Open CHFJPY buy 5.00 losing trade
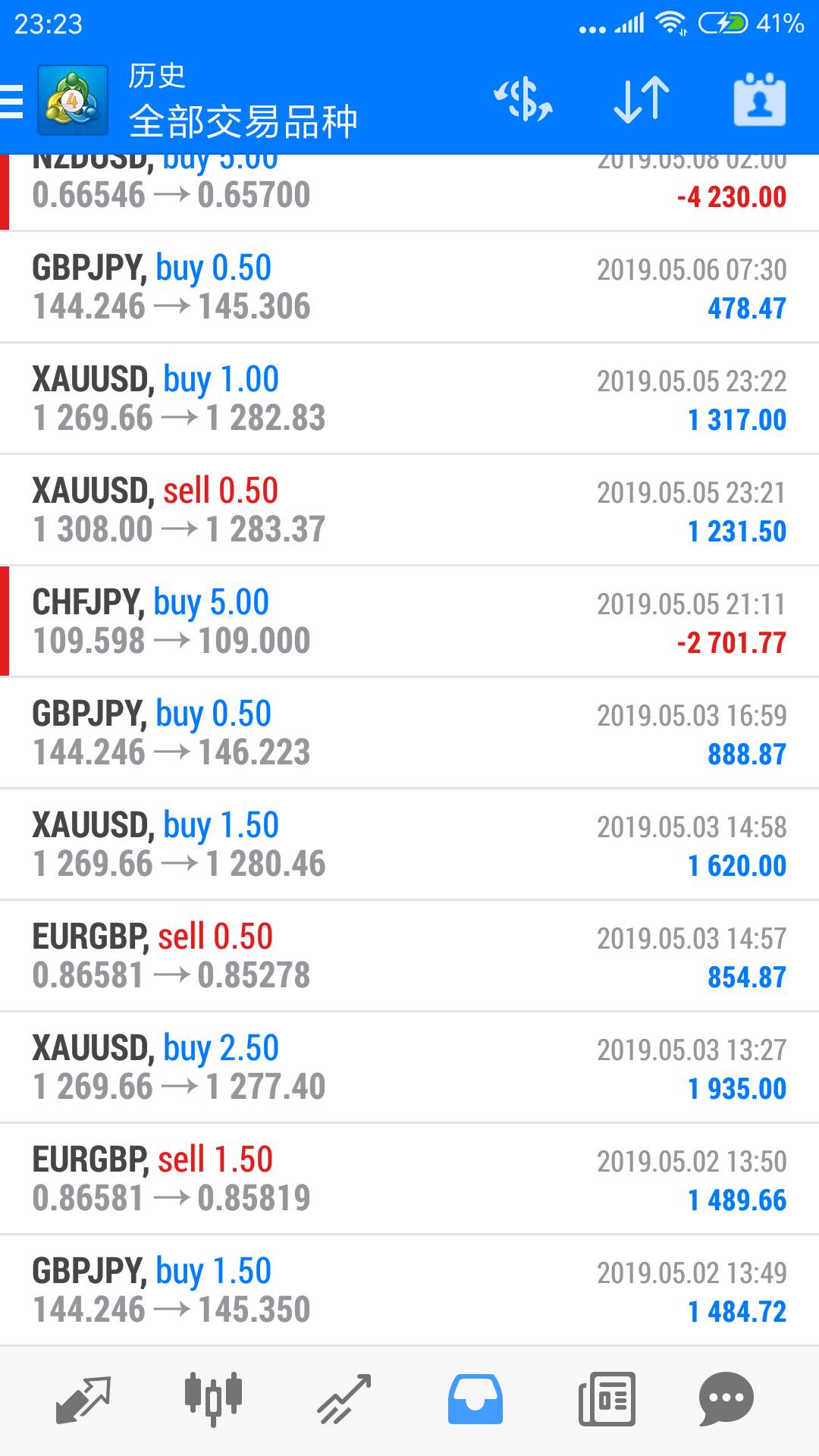The width and height of the screenshot is (819, 1456). 409,622
